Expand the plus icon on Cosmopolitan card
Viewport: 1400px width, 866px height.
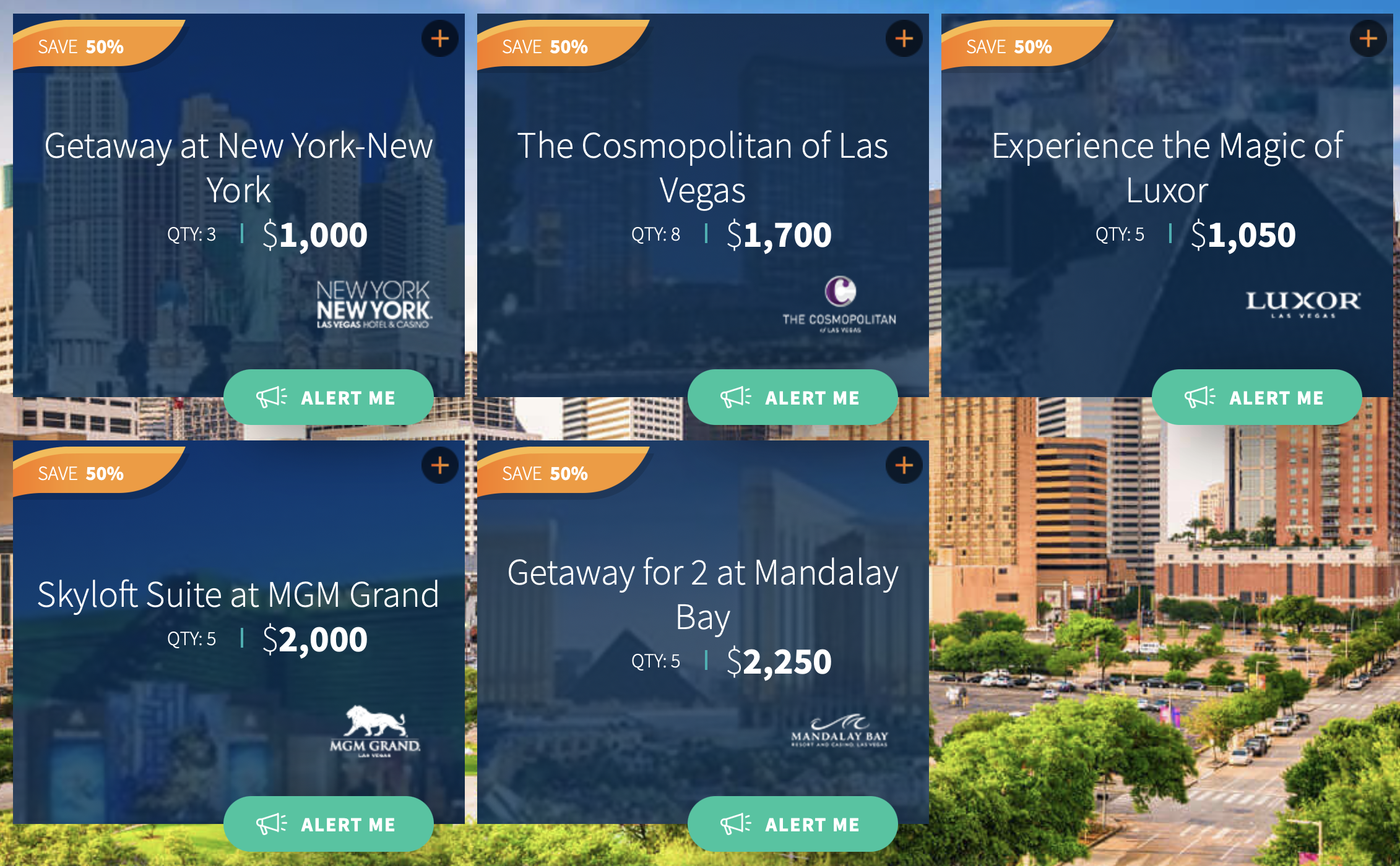coord(904,38)
